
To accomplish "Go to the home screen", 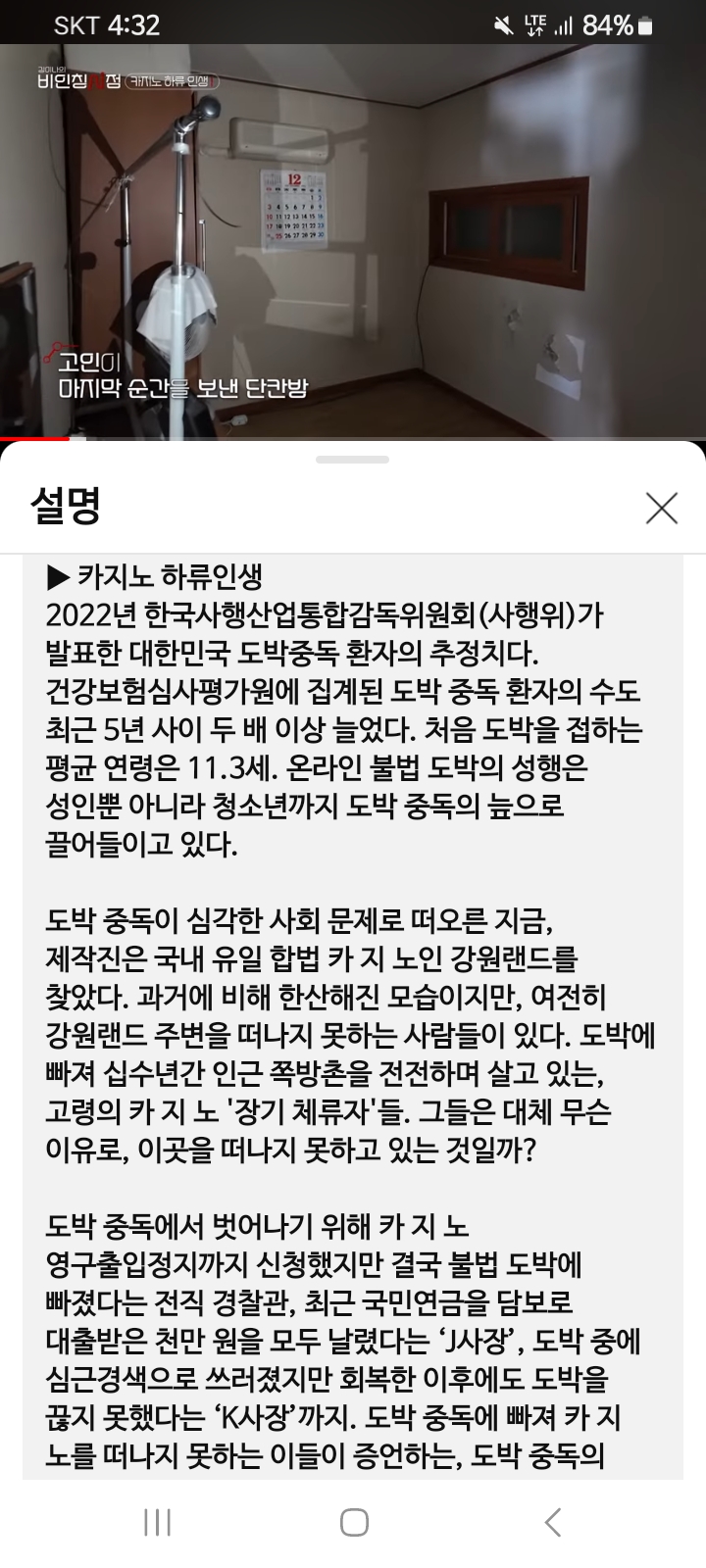I will point(353,1522).
